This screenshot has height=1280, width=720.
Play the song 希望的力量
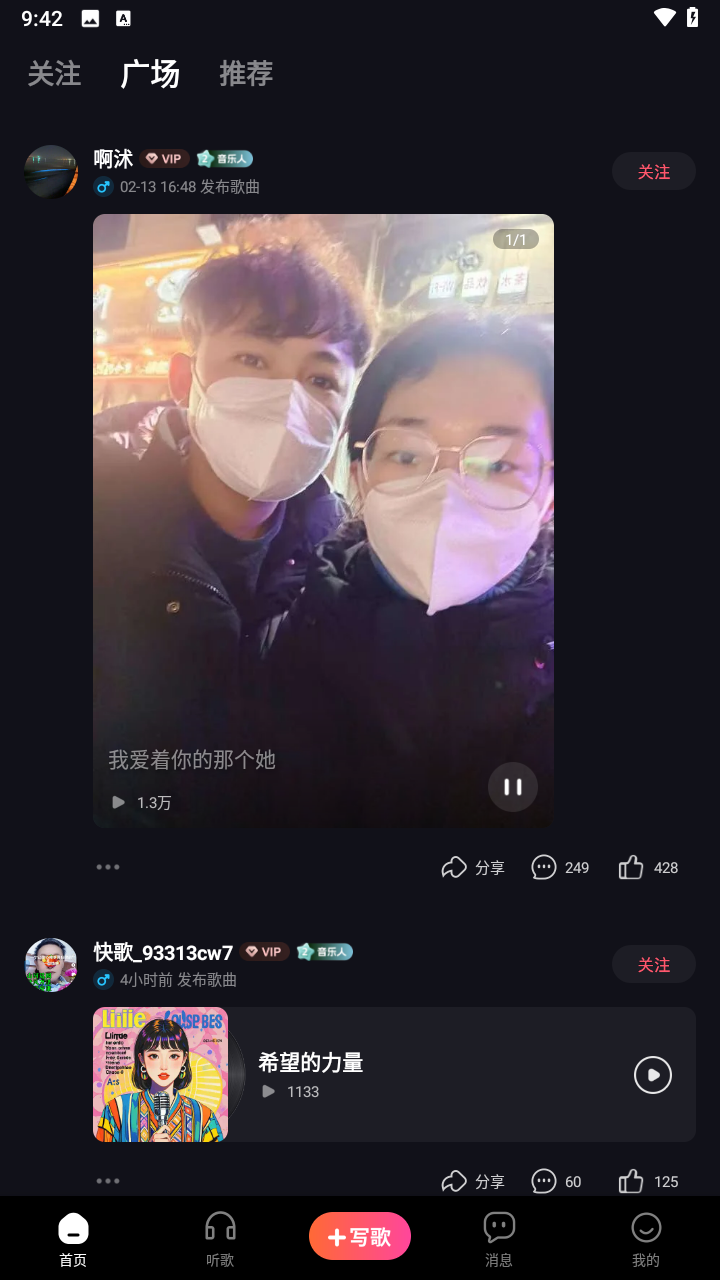point(653,1075)
